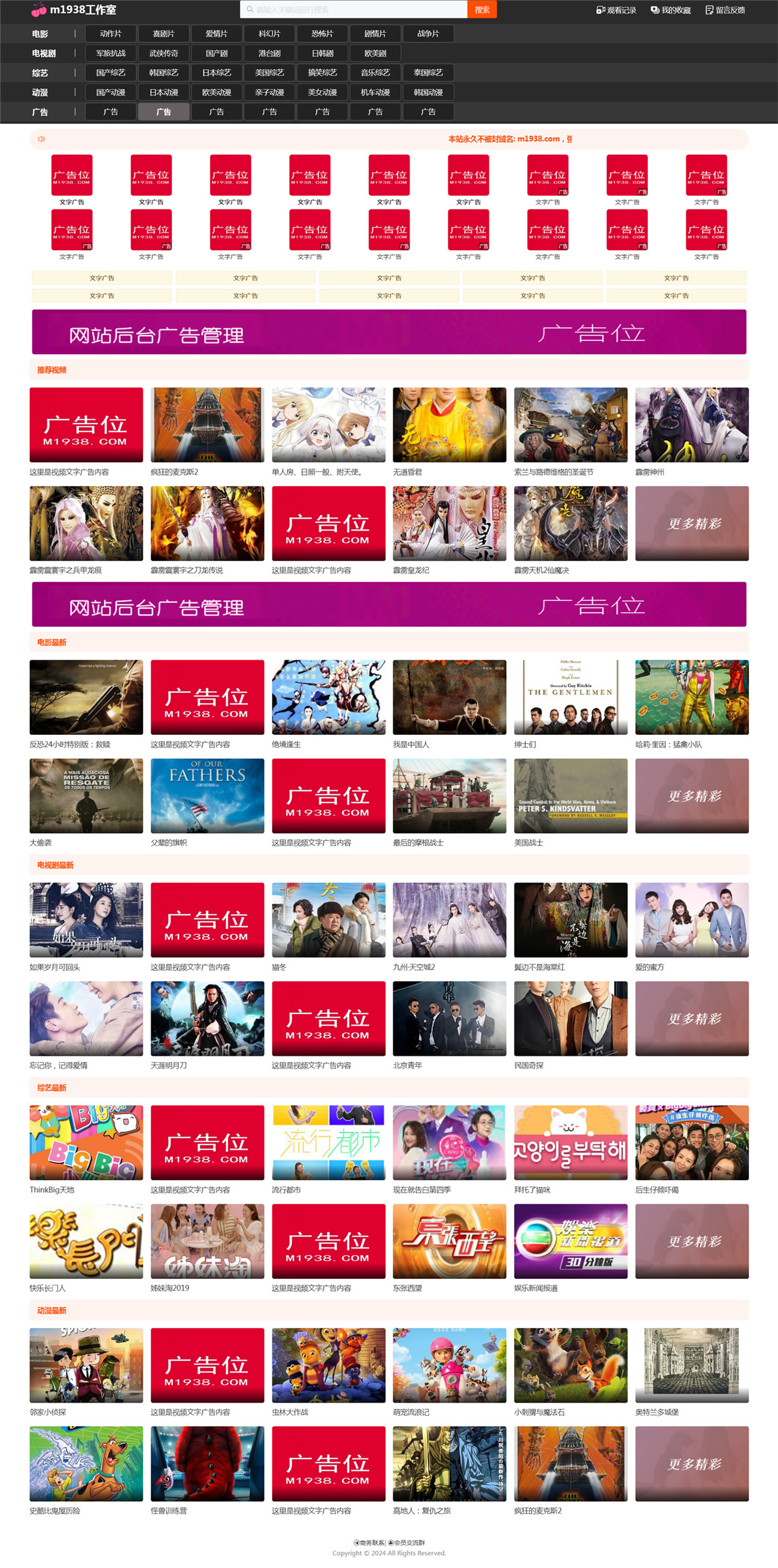778x1568 pixels.
Task: Open the 商务联系 link in footer
Action: (x=370, y=1542)
